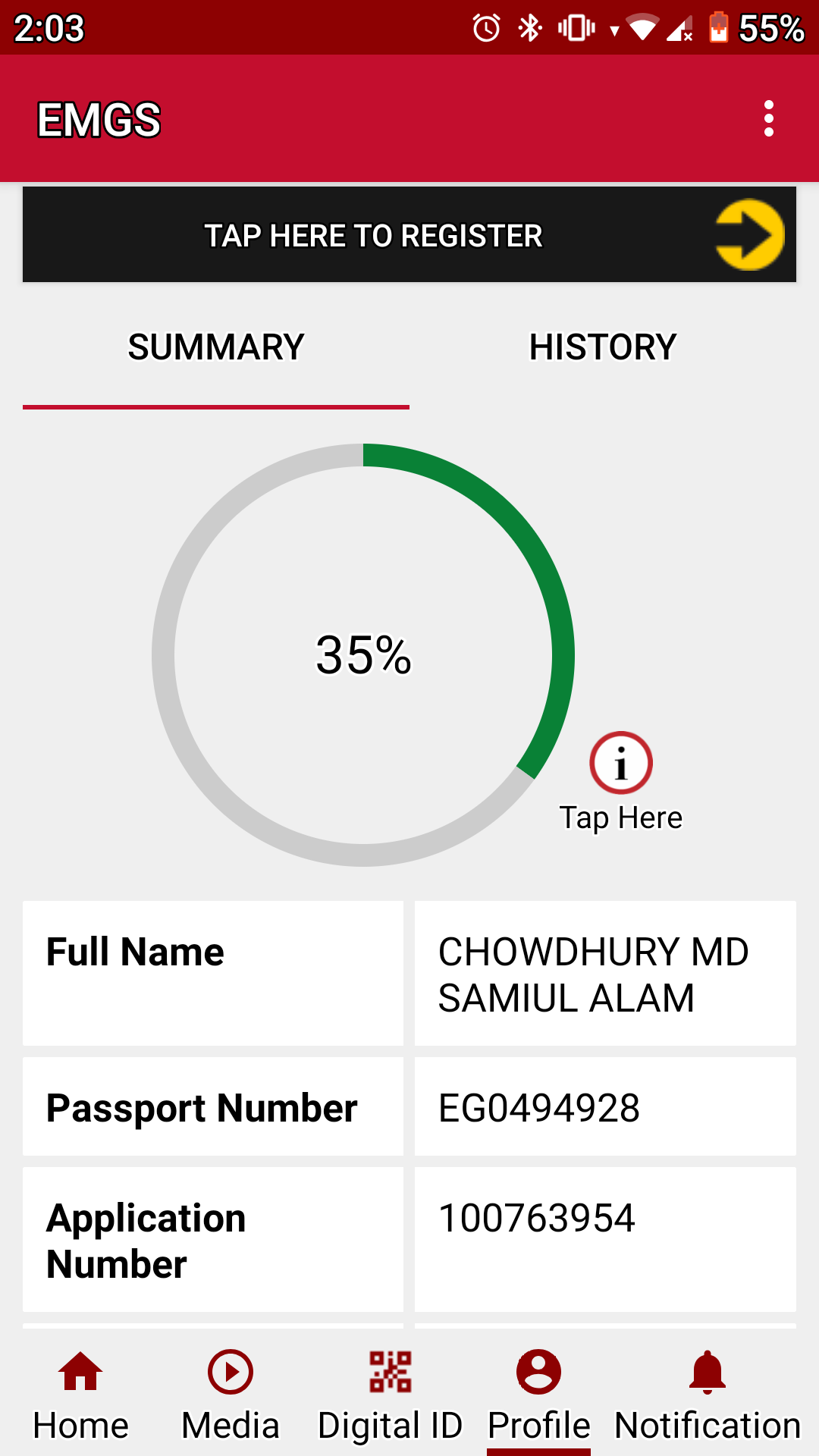Open the Media tab
The image size is (819, 1456).
(x=231, y=1395)
